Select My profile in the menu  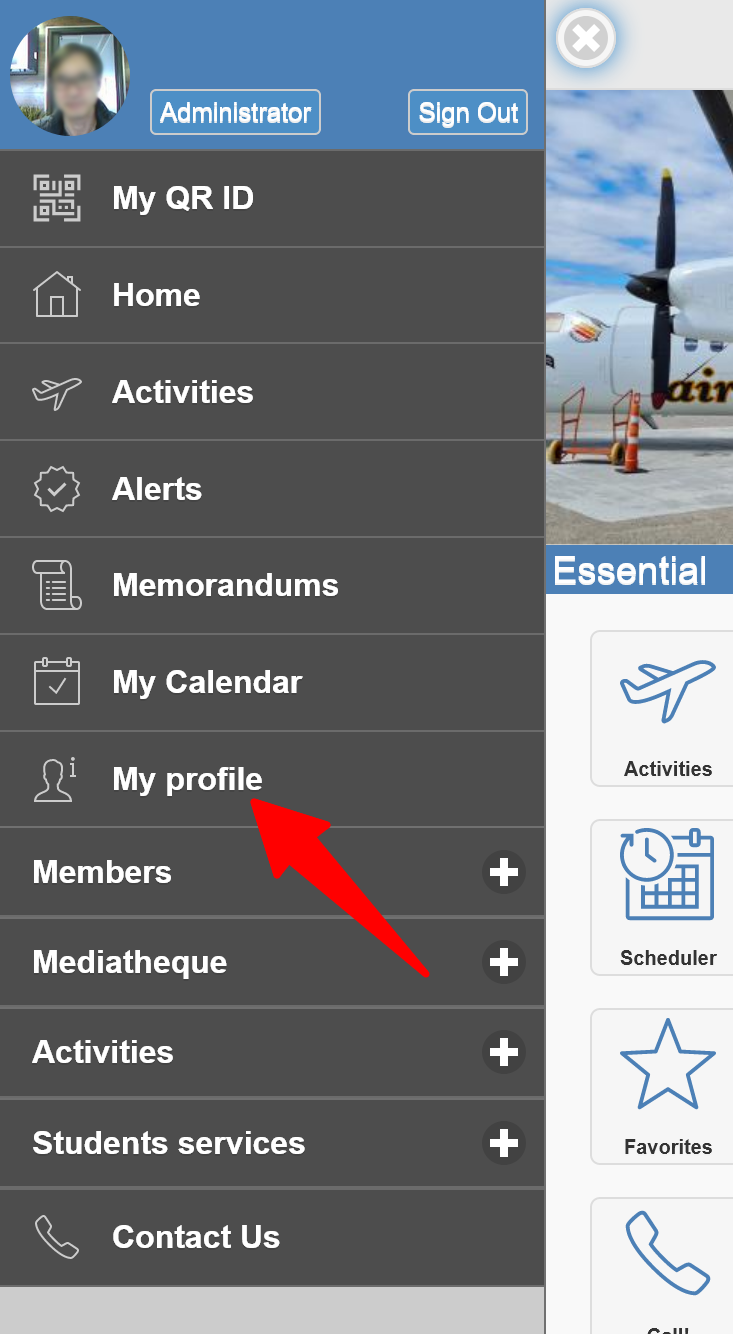click(x=187, y=779)
